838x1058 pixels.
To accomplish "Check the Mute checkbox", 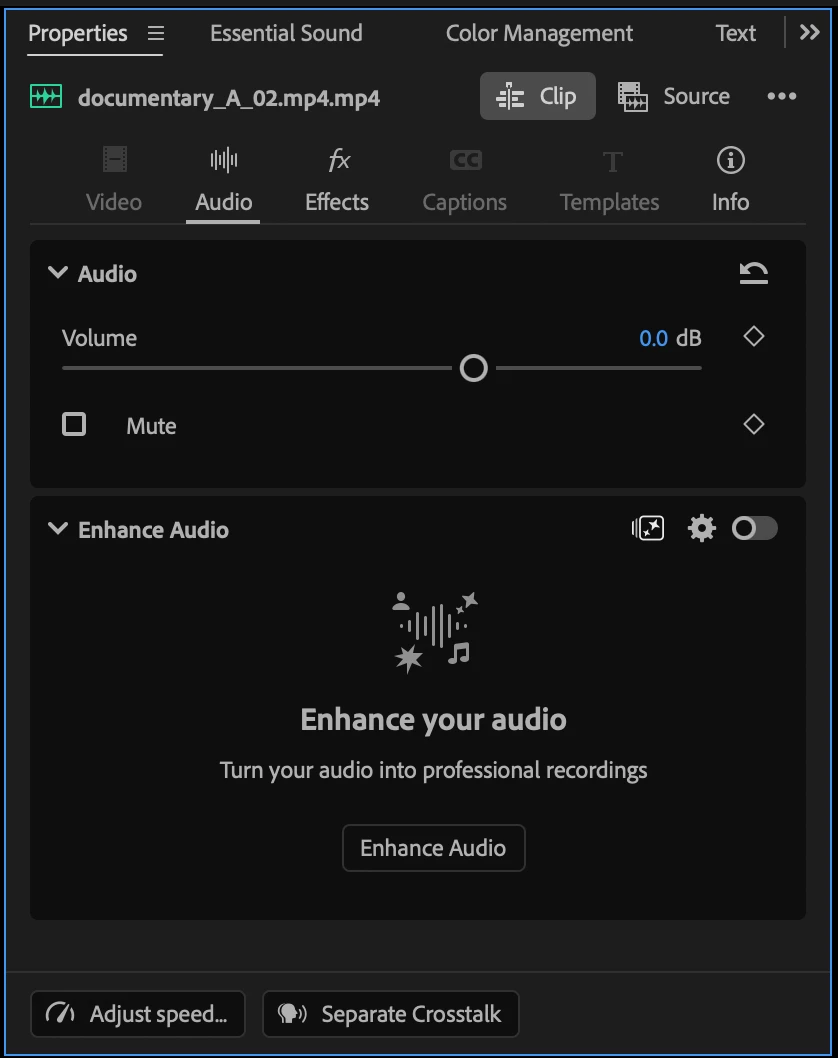I will pyautogui.click(x=74, y=424).
